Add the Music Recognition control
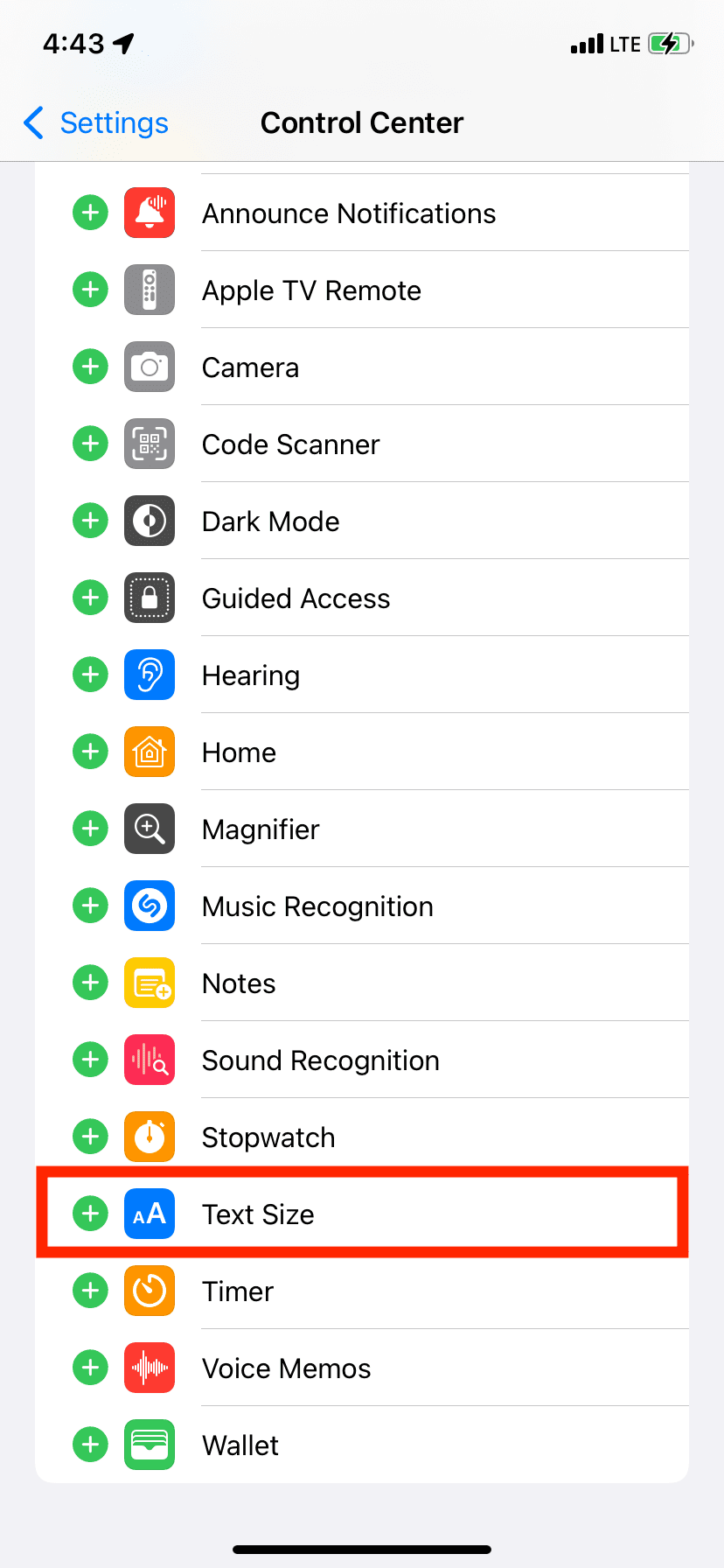 (x=90, y=906)
